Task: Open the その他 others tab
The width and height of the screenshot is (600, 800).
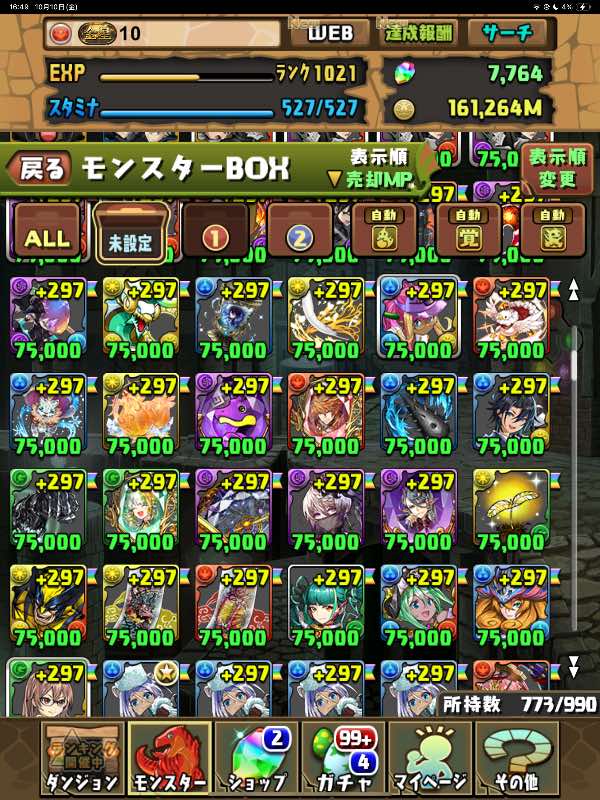Action: 517,758
